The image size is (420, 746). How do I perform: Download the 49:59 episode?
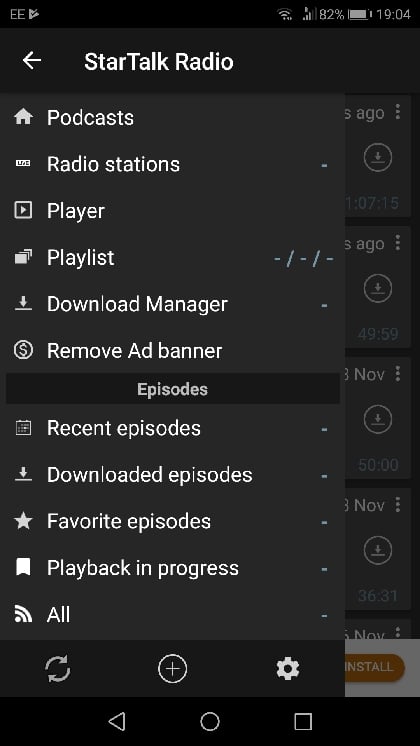[x=378, y=288]
